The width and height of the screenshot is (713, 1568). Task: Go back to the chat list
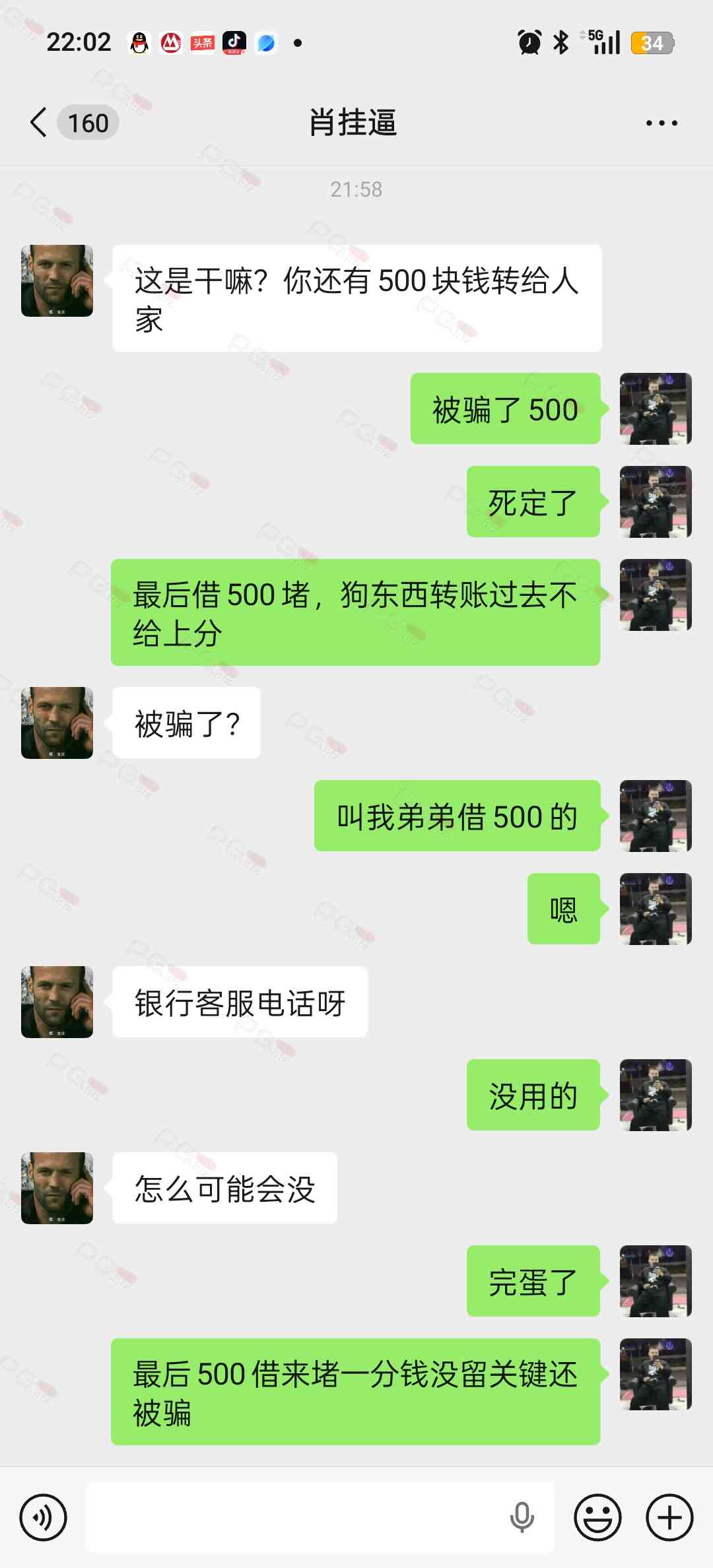[40, 123]
